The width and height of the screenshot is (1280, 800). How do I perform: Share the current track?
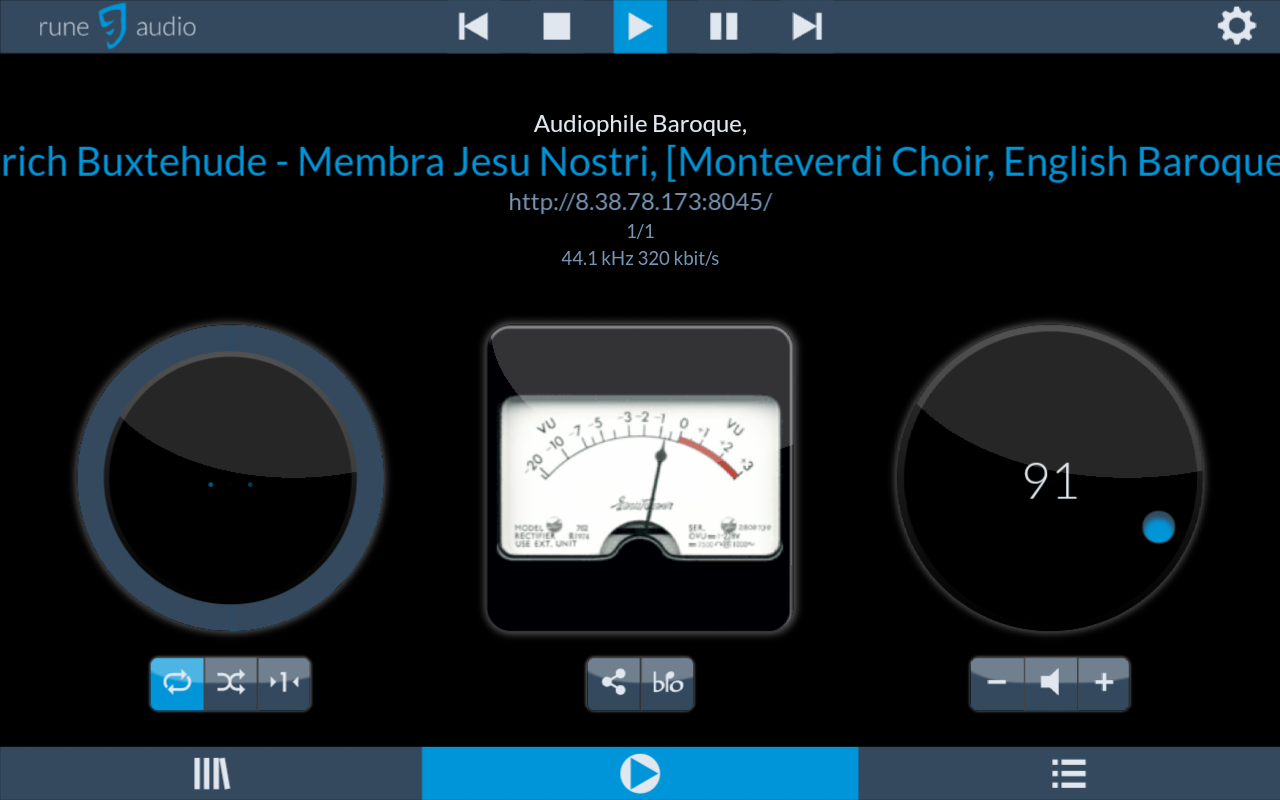point(613,684)
